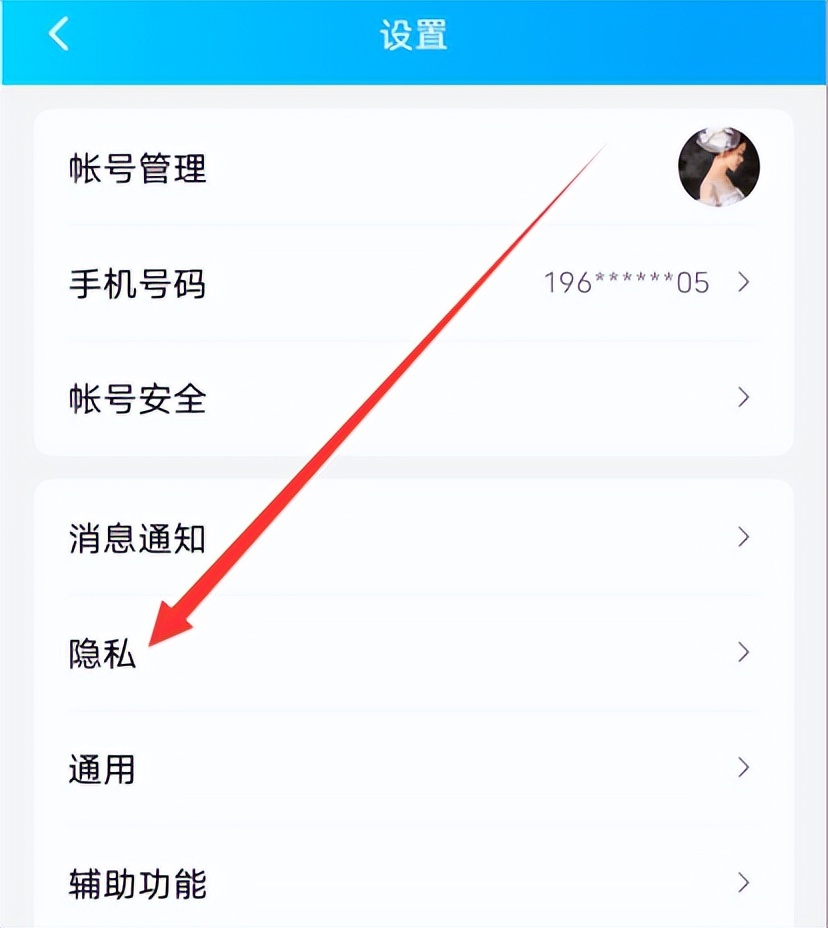Open 手机号码 (Phone Number) settings
This screenshot has width=828, height=928.
coord(137,284)
